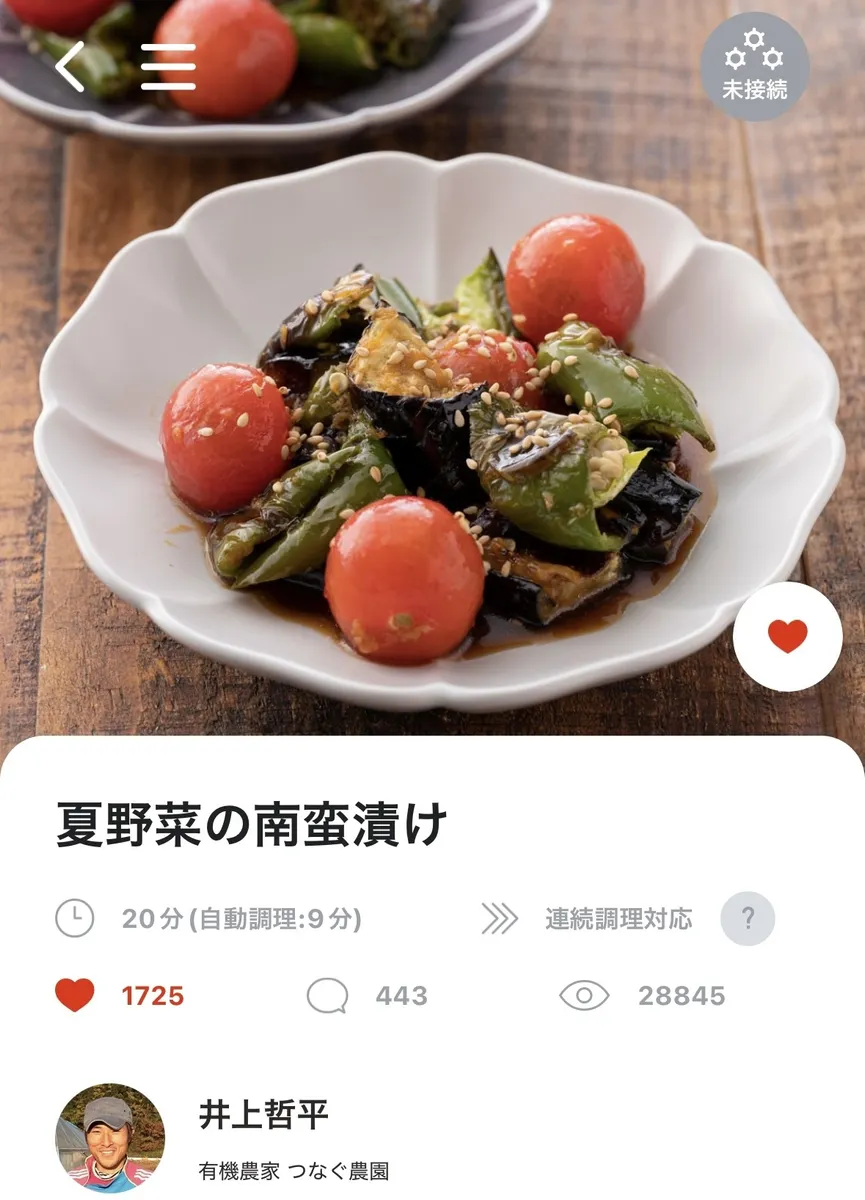The width and height of the screenshot is (865, 1200).
Task: Open the hamburger menu
Action: click(168, 67)
